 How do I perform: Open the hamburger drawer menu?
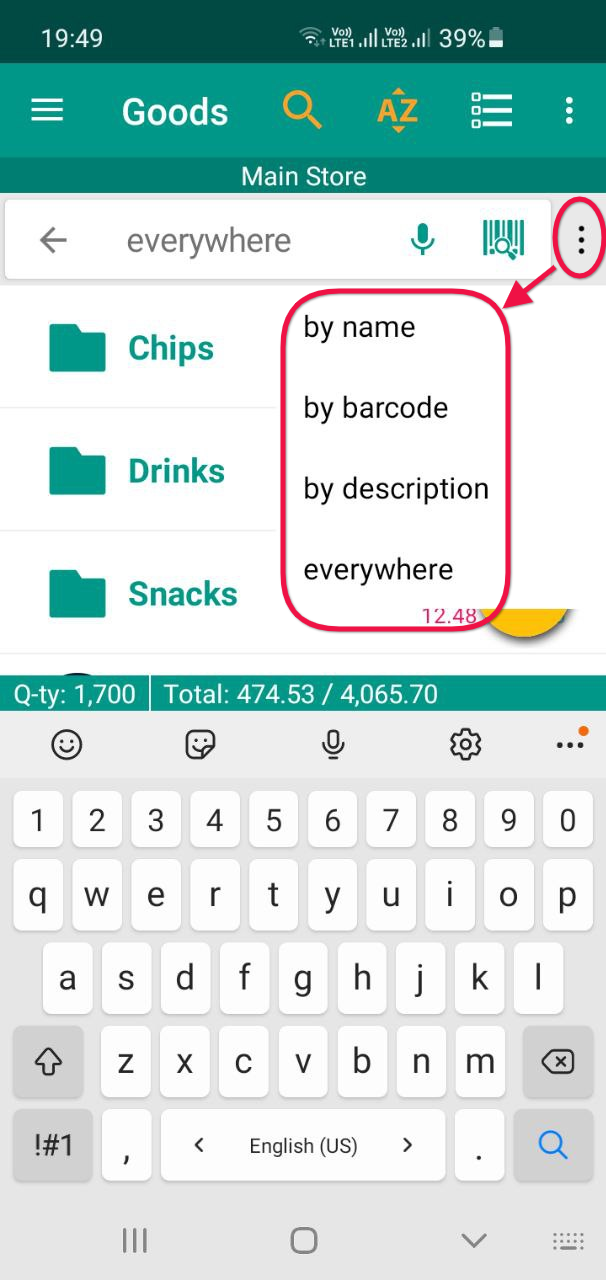pyautogui.click(x=47, y=110)
